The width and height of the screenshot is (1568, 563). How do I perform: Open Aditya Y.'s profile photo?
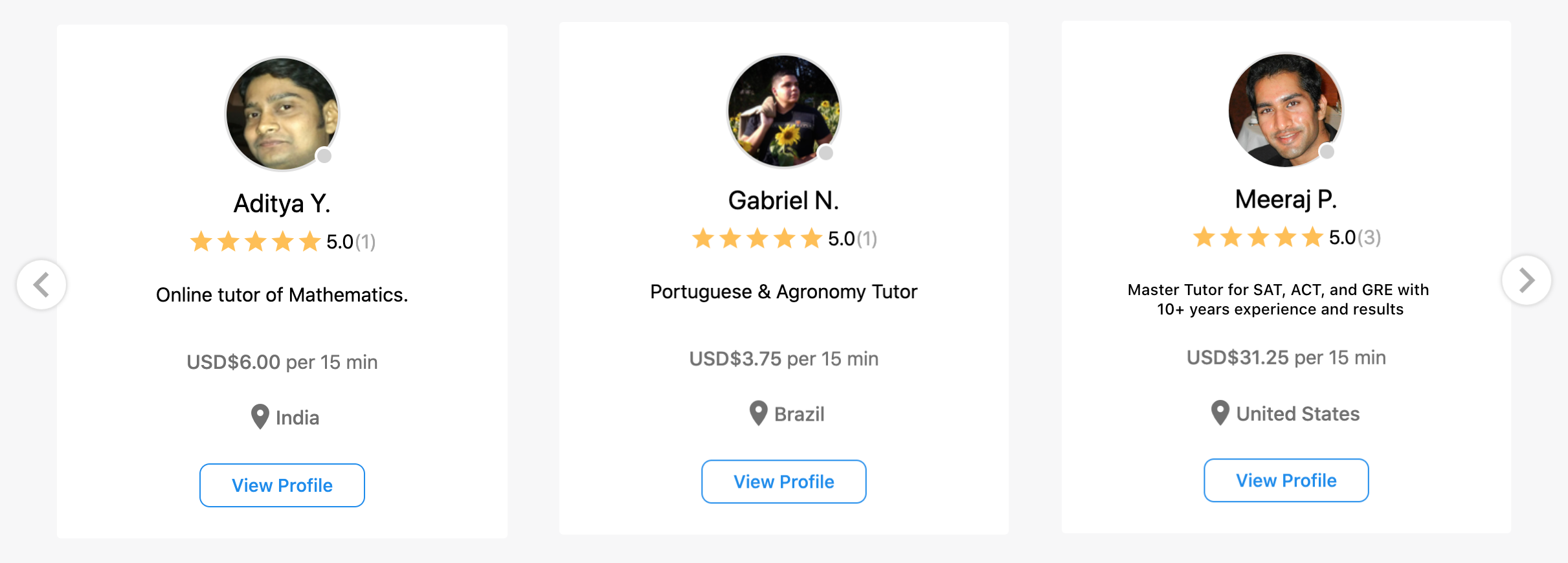pos(282,114)
